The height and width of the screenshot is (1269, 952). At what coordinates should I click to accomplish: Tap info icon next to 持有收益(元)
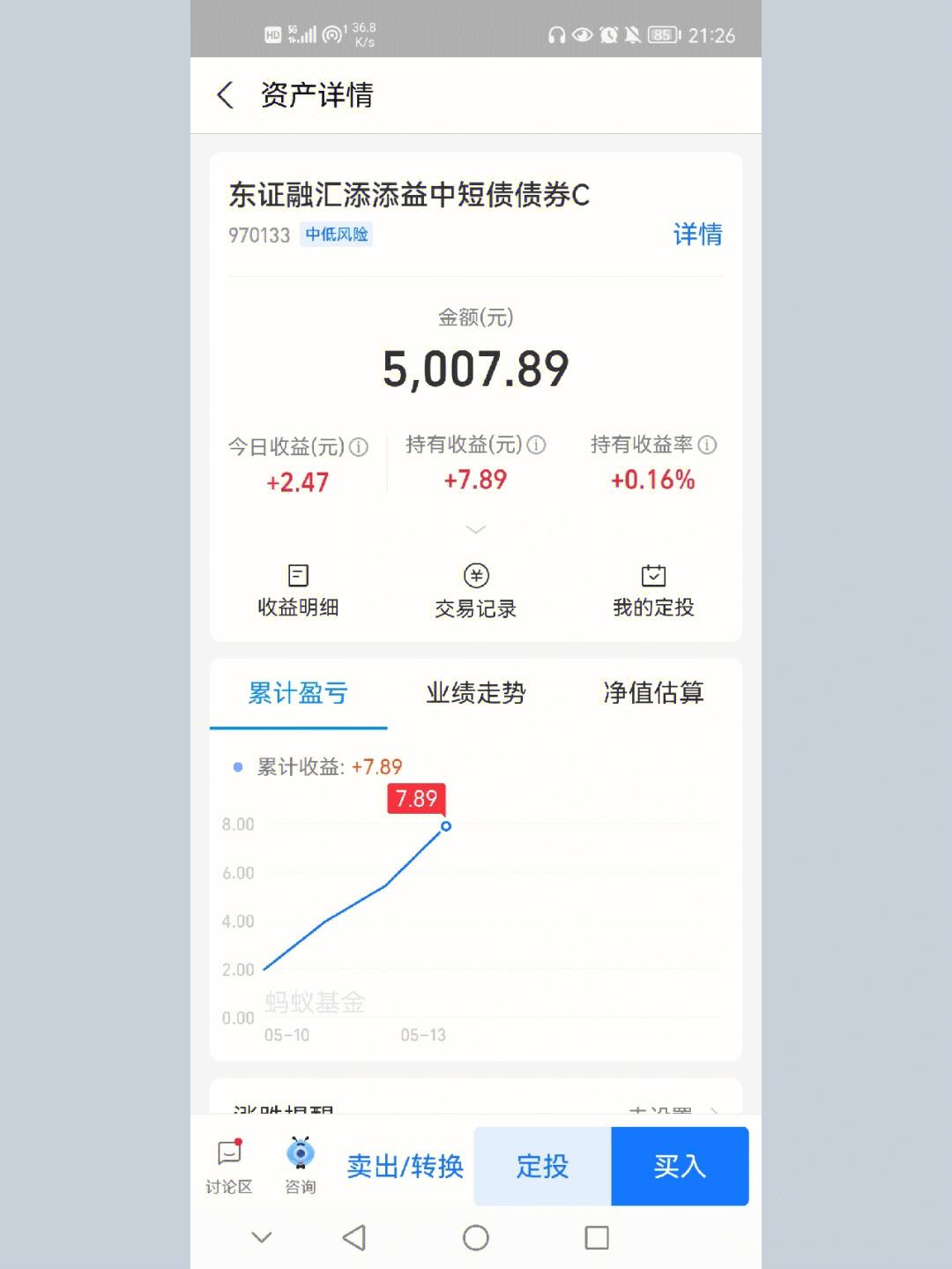click(536, 445)
